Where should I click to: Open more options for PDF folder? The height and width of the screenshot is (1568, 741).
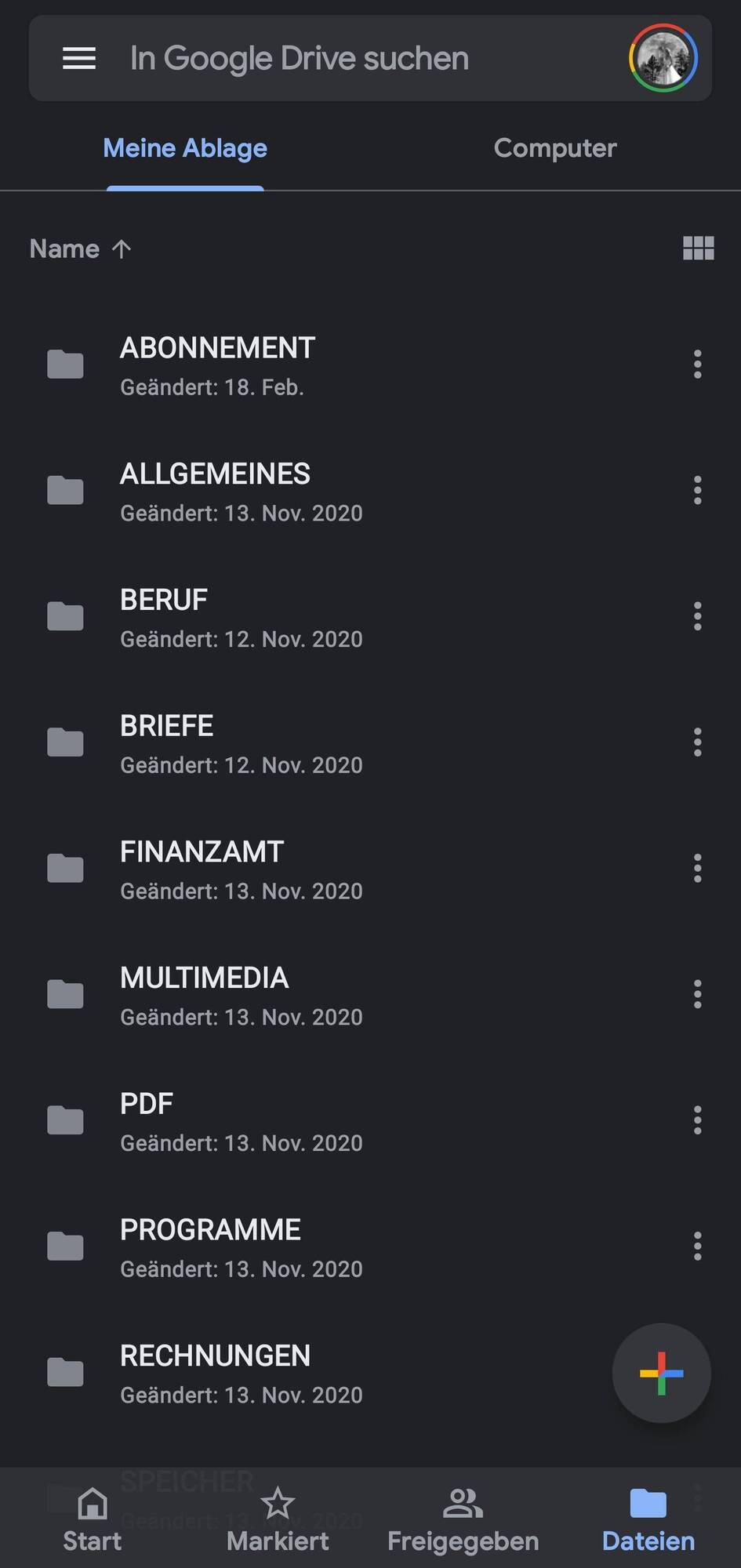click(x=697, y=1120)
